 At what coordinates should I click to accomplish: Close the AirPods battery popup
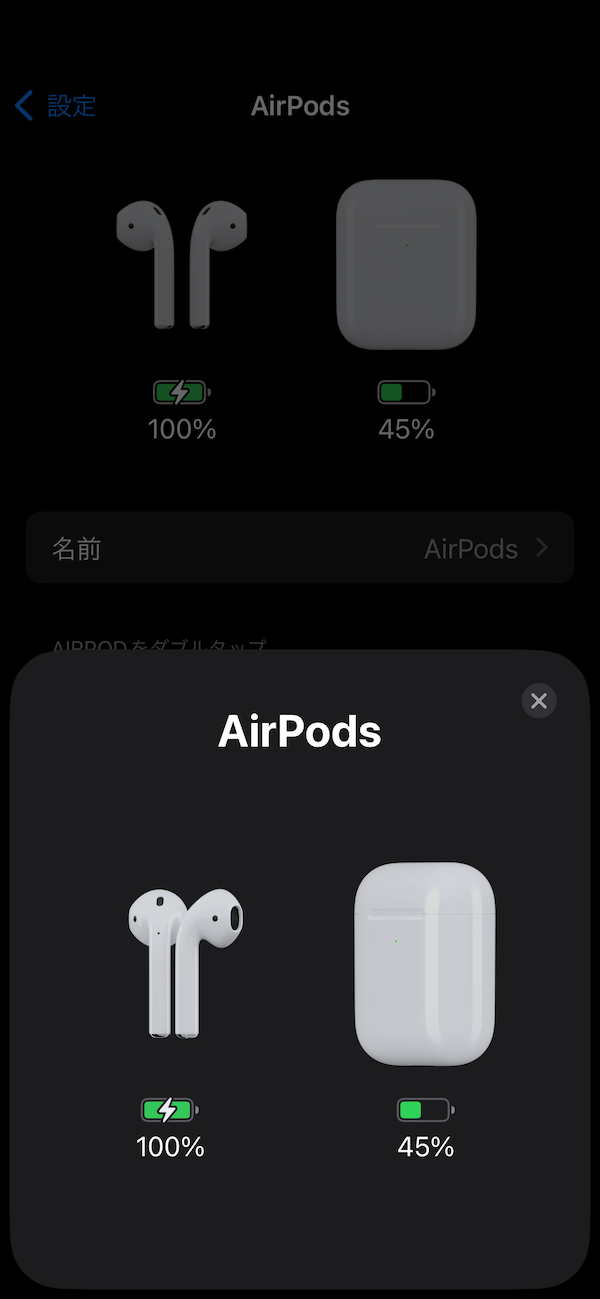(539, 701)
